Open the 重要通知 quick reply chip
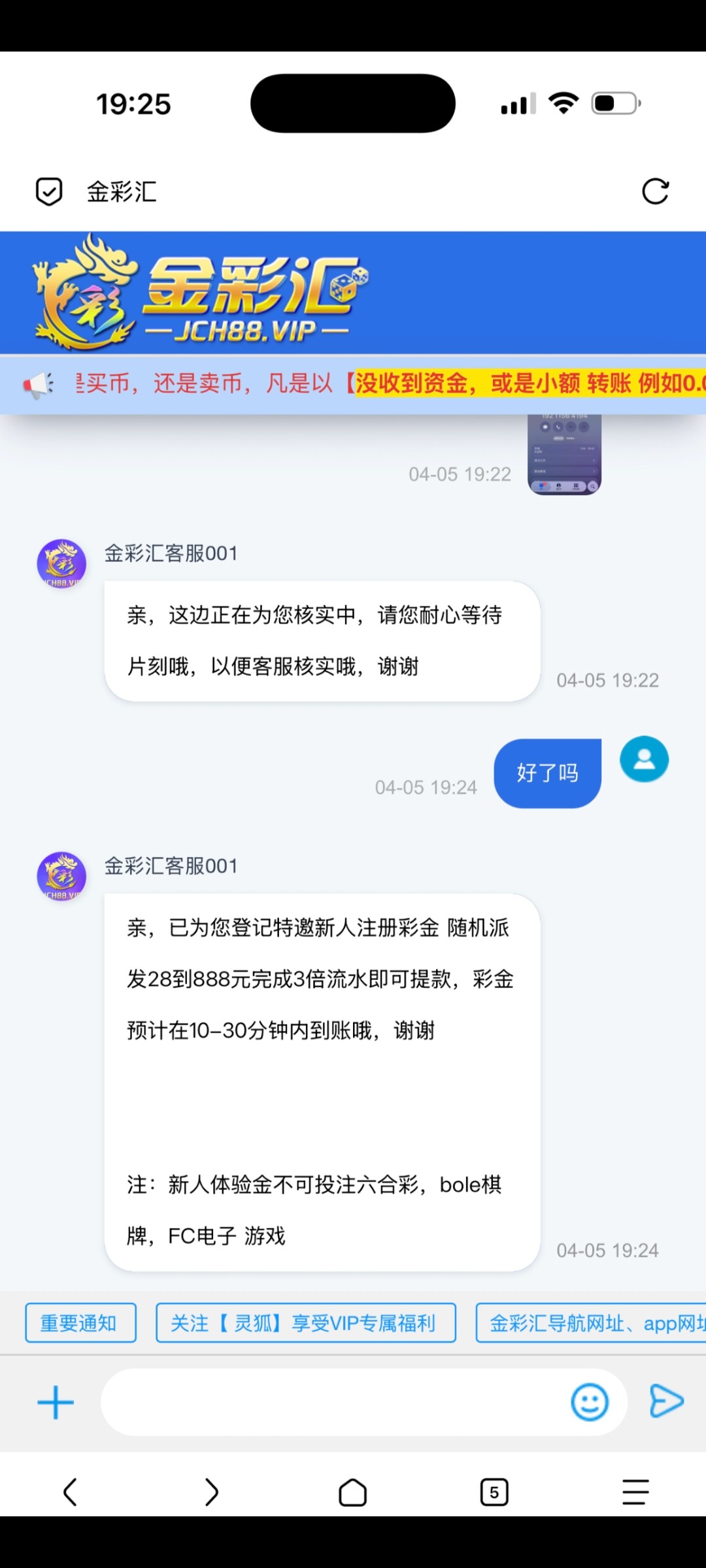This screenshot has height=1568, width=706. coord(80,1323)
